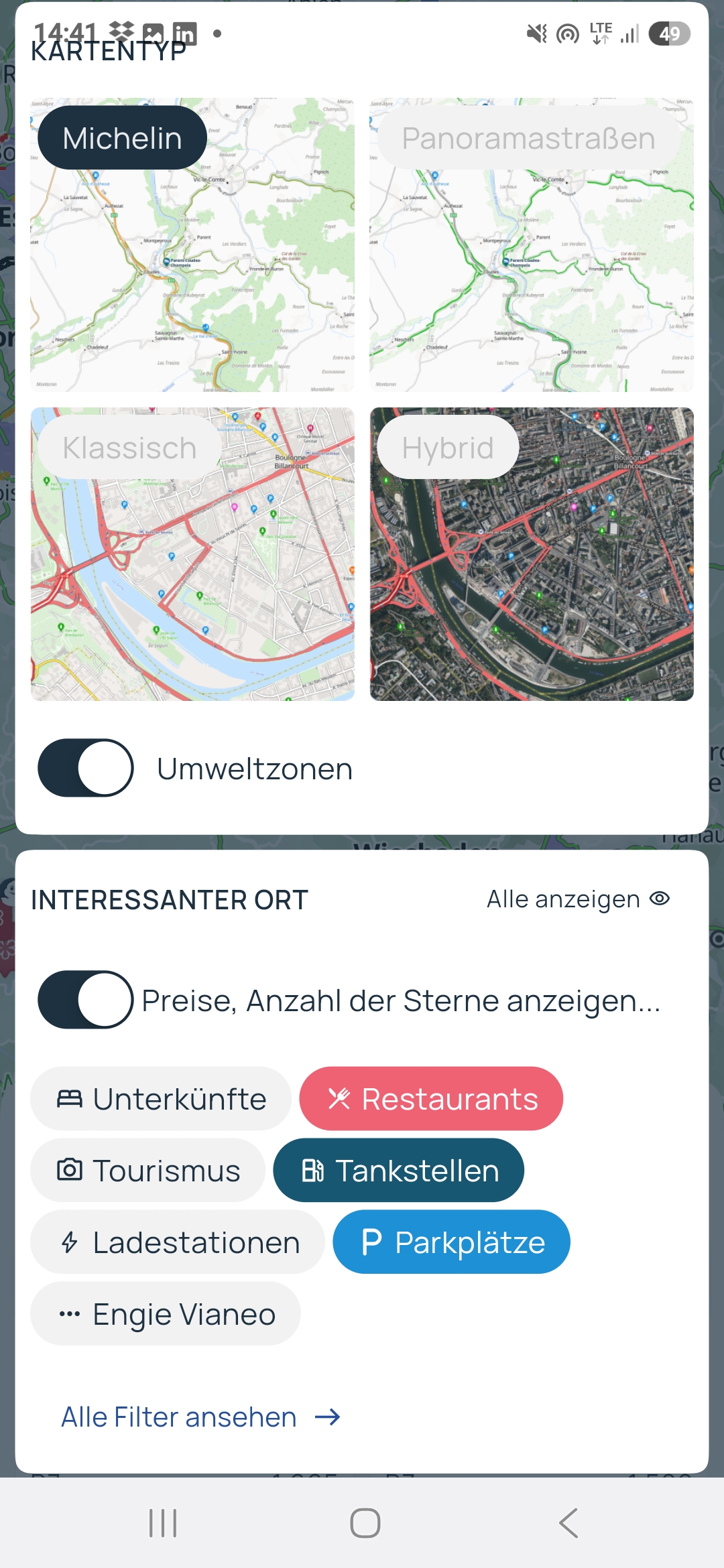Activate the Ladestationen chip
The image size is (724, 1568).
[x=178, y=1242]
